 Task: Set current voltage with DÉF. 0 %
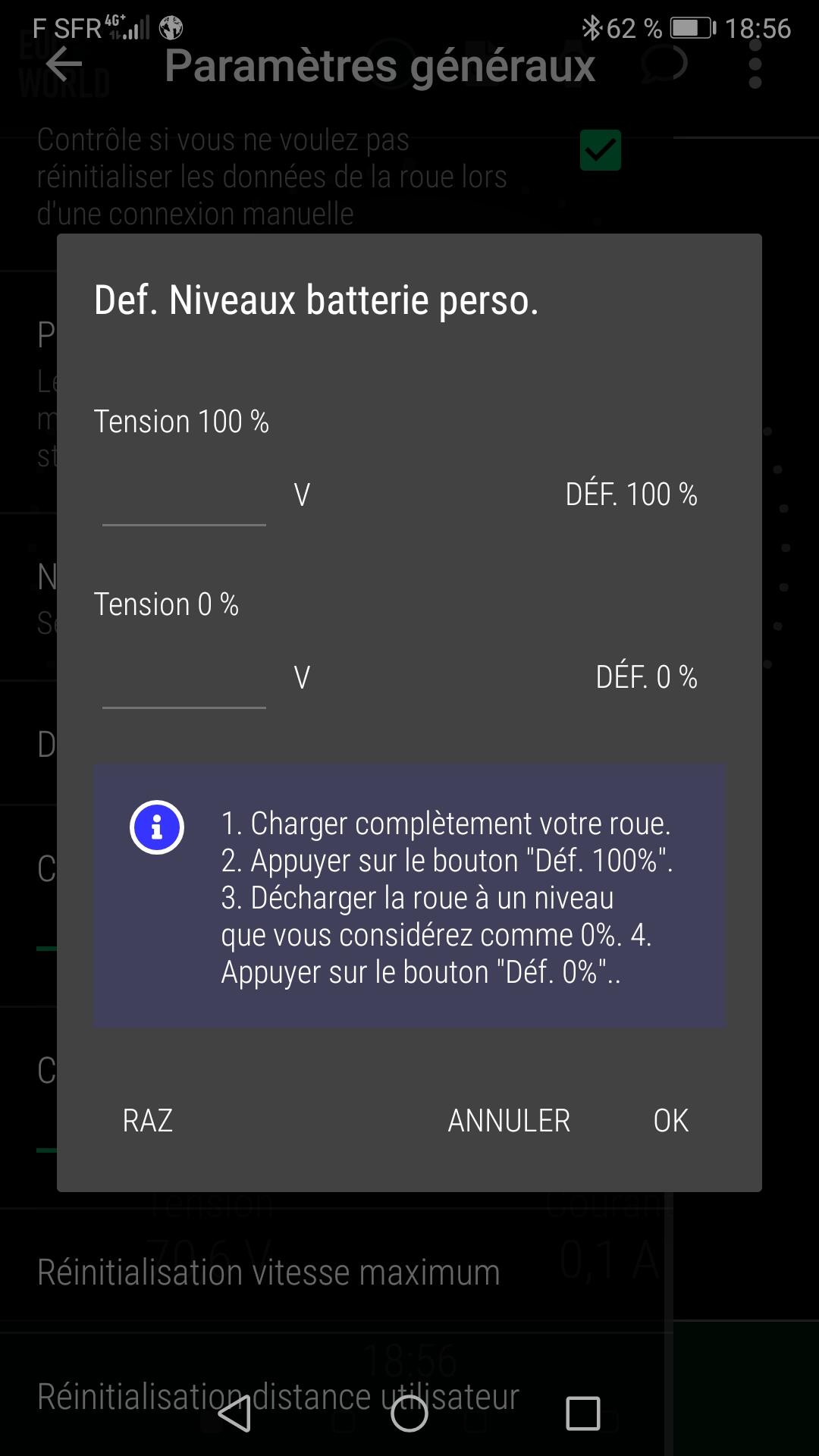click(x=646, y=677)
